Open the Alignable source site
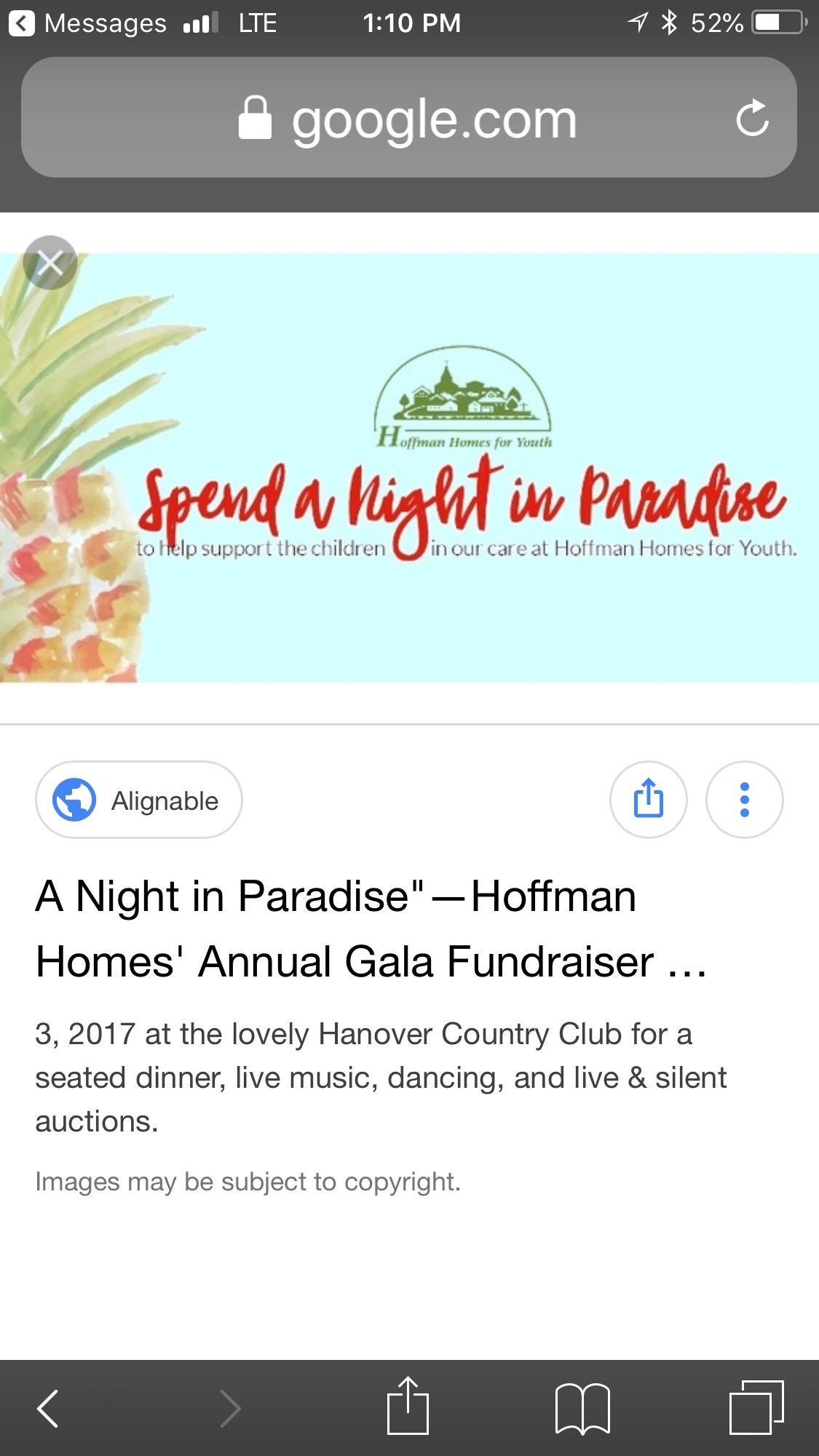Viewport: 819px width, 1456px height. click(x=138, y=800)
